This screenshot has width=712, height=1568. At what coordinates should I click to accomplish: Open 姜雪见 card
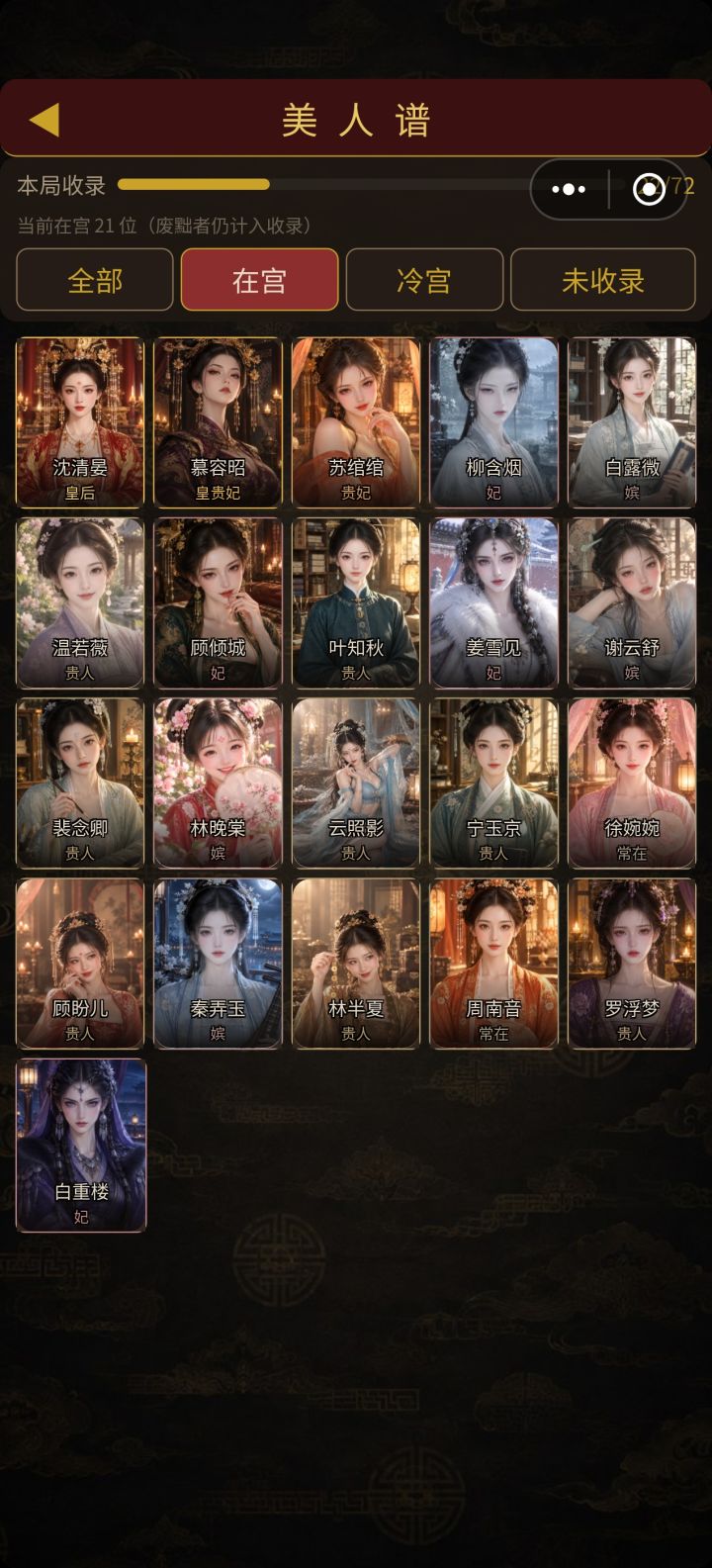tap(493, 602)
